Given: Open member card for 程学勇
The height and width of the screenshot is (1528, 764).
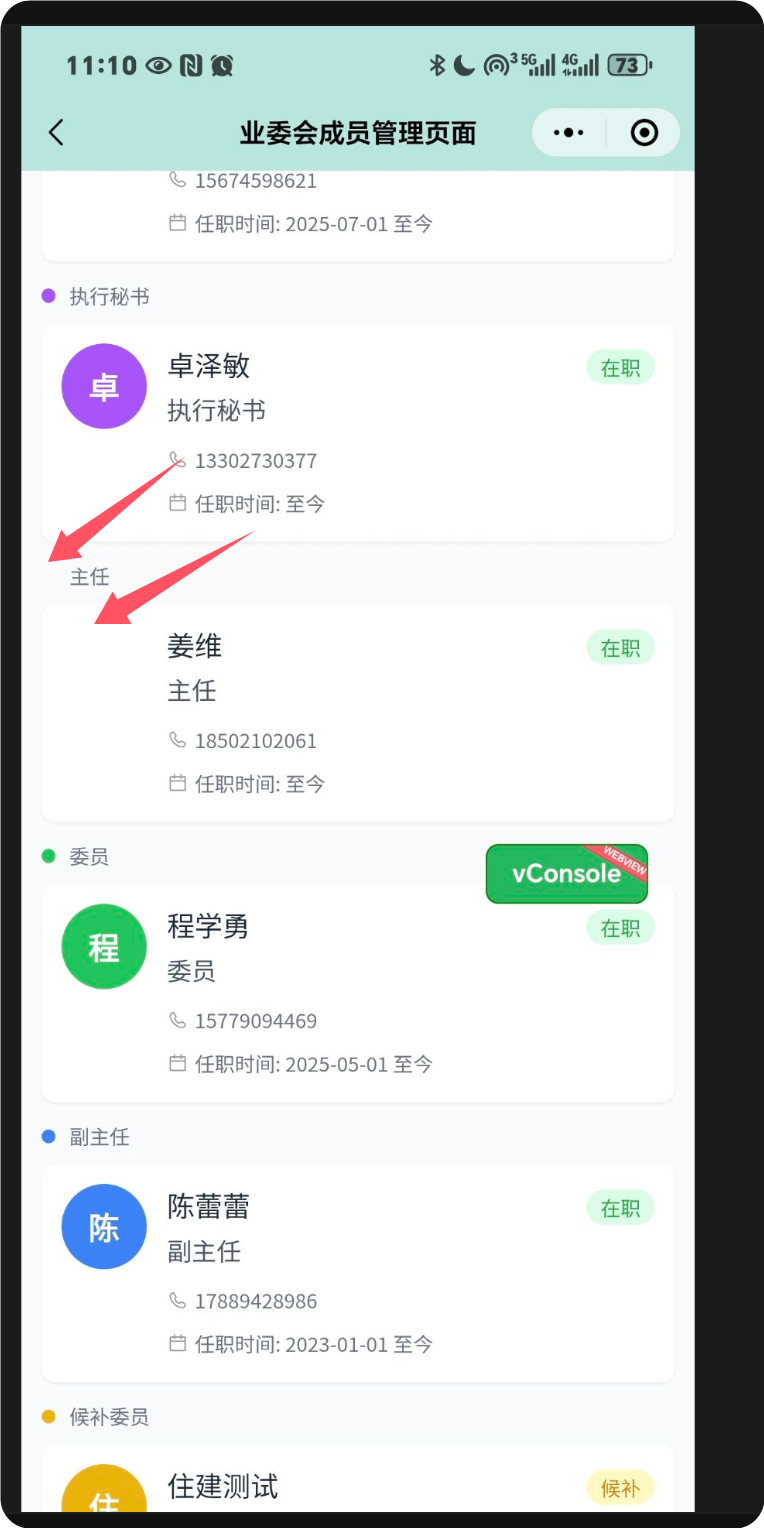Looking at the screenshot, I should [x=357, y=992].
